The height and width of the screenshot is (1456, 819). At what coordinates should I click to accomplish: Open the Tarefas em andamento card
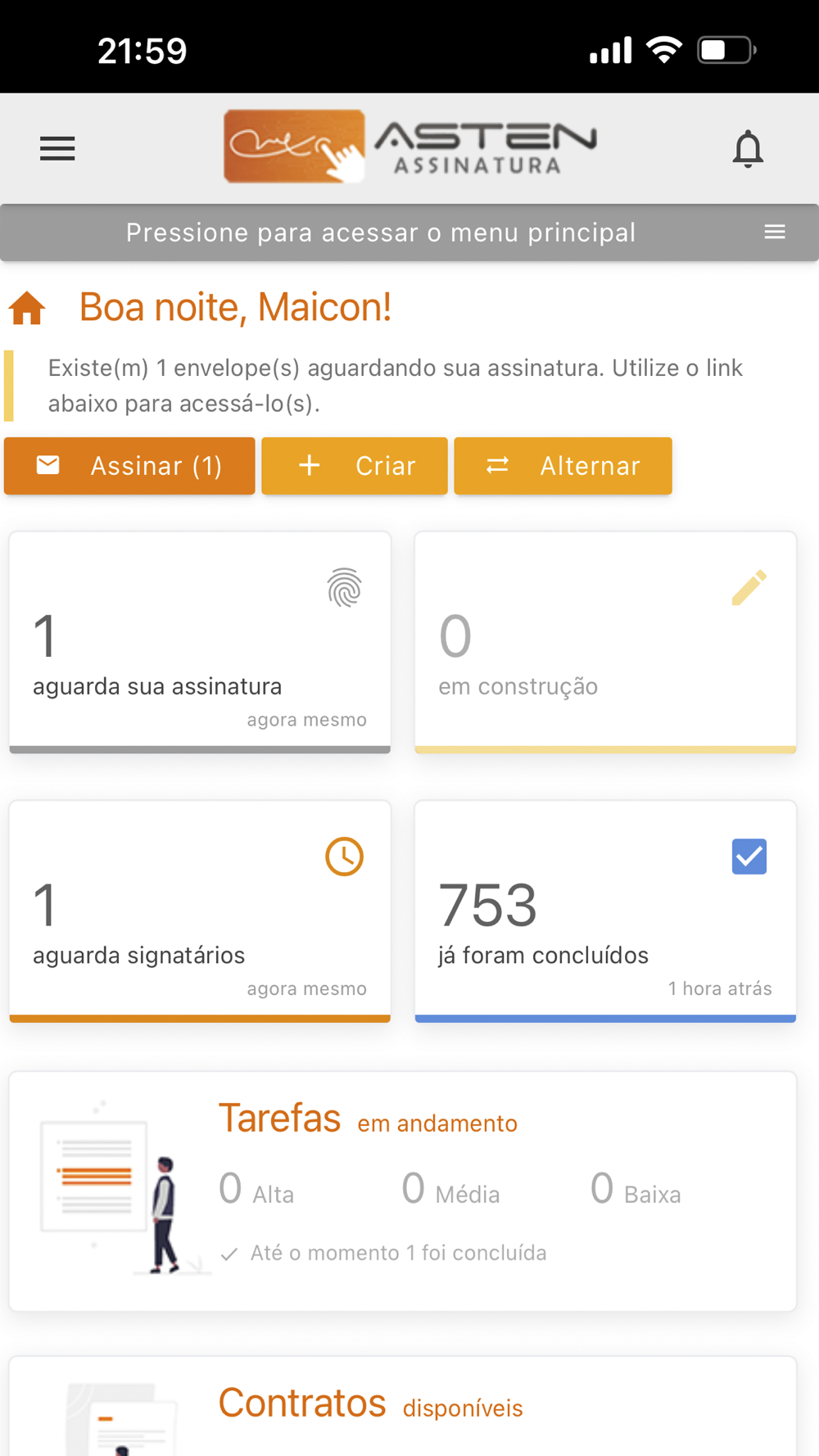click(x=402, y=1191)
